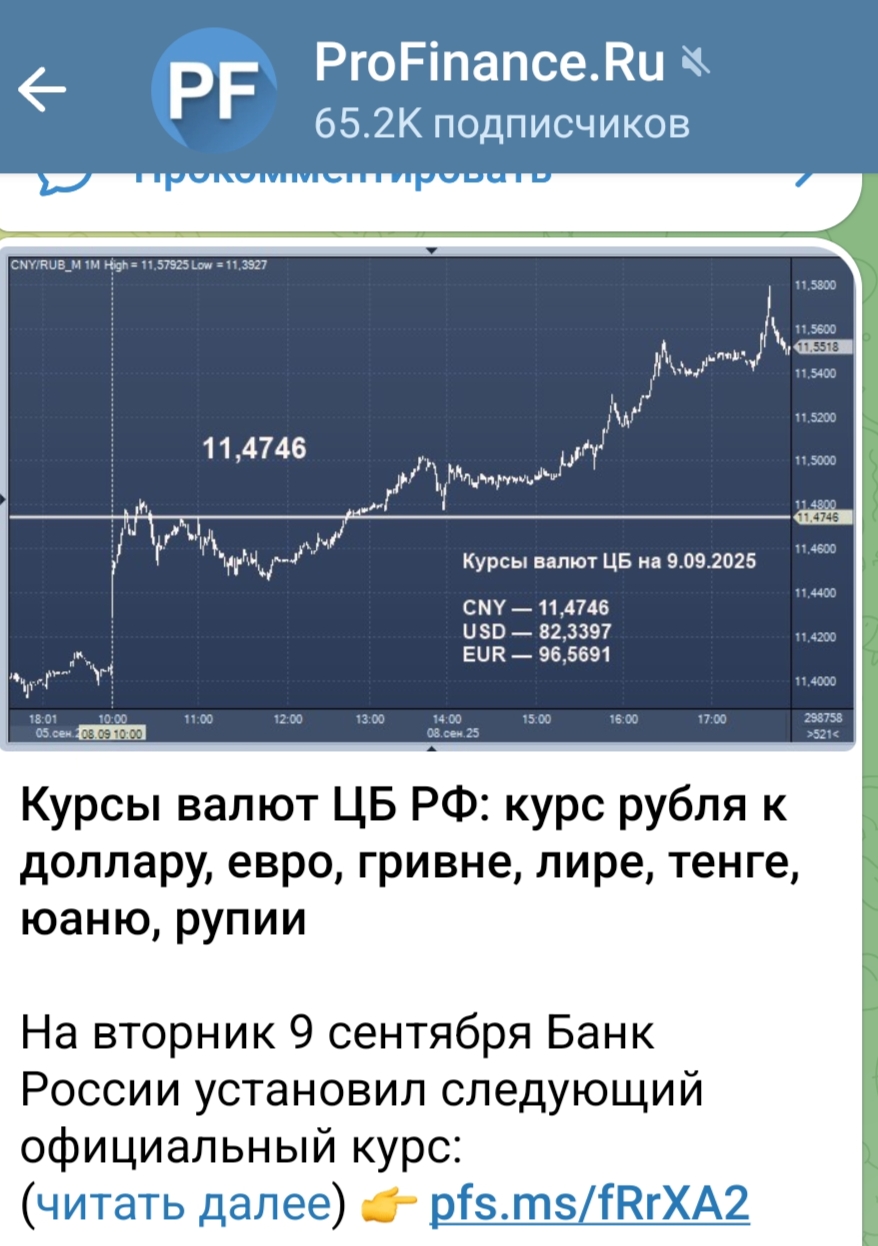Open the CNY/RUB chart image
878x1246 pixels.
click(x=430, y=496)
